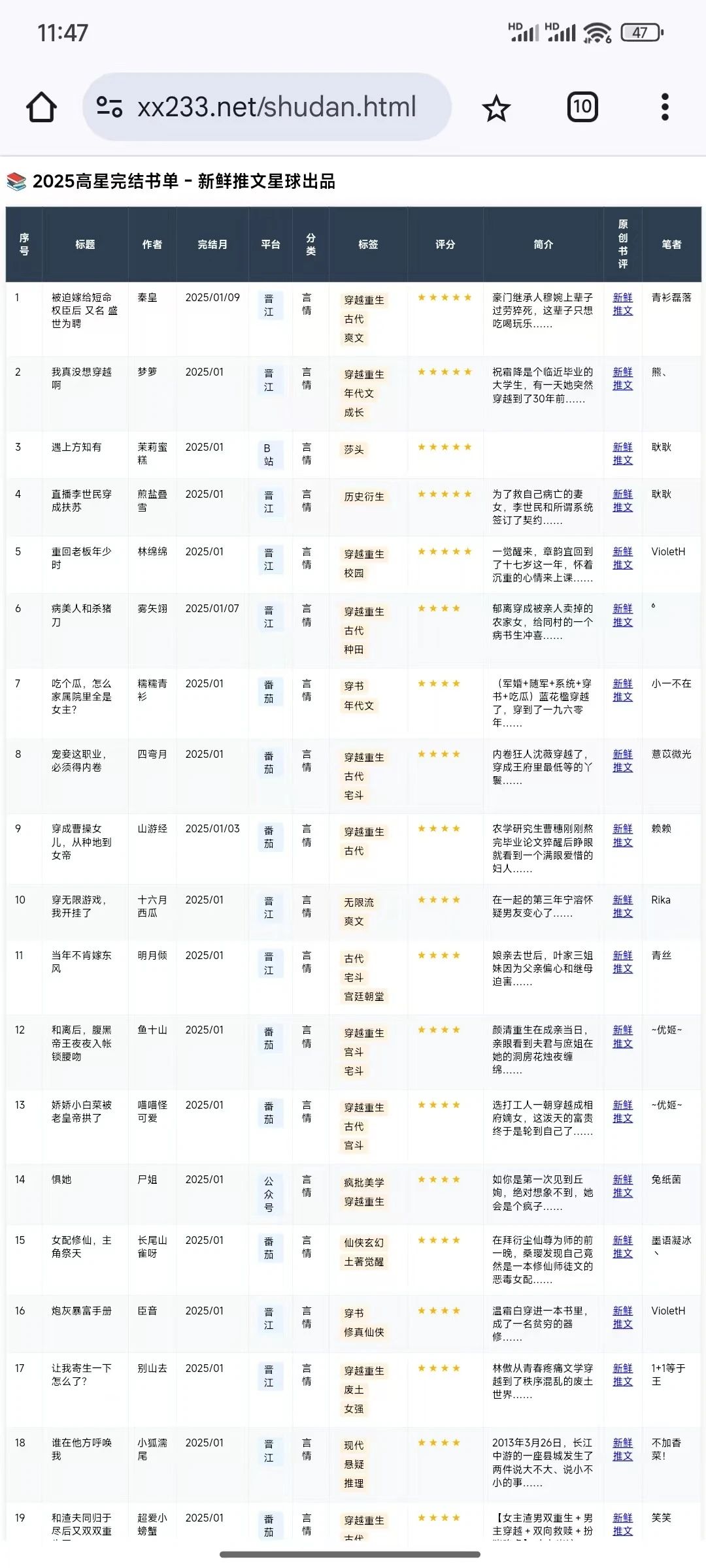The height and width of the screenshot is (1568, 706).
Task: Go to the browser home page
Action: pyautogui.click(x=41, y=107)
